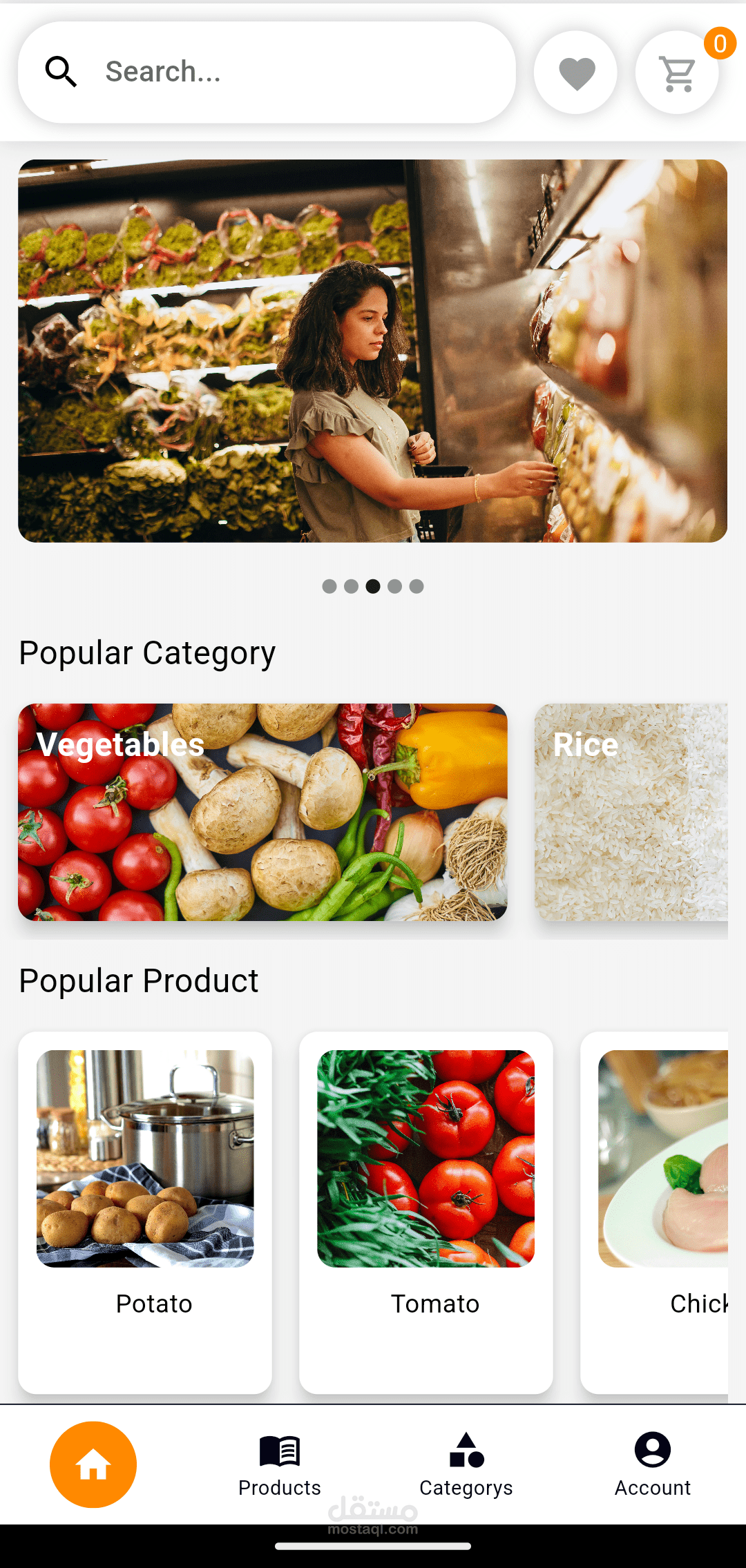View the Potato product card
746x1568 pixels.
coord(145,1212)
